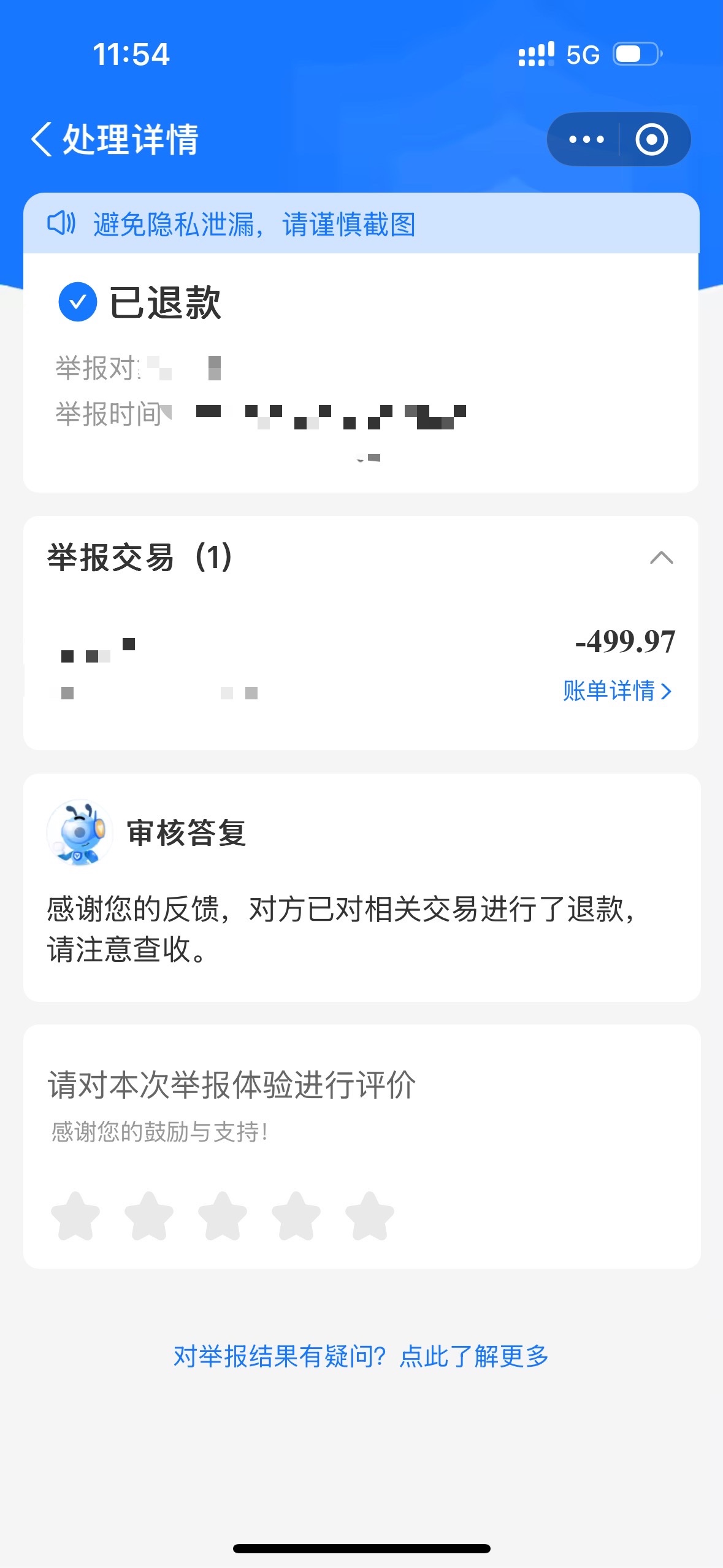Collapse the 举报交易 section
Viewport: 723px width, 1568px height.
[661, 558]
